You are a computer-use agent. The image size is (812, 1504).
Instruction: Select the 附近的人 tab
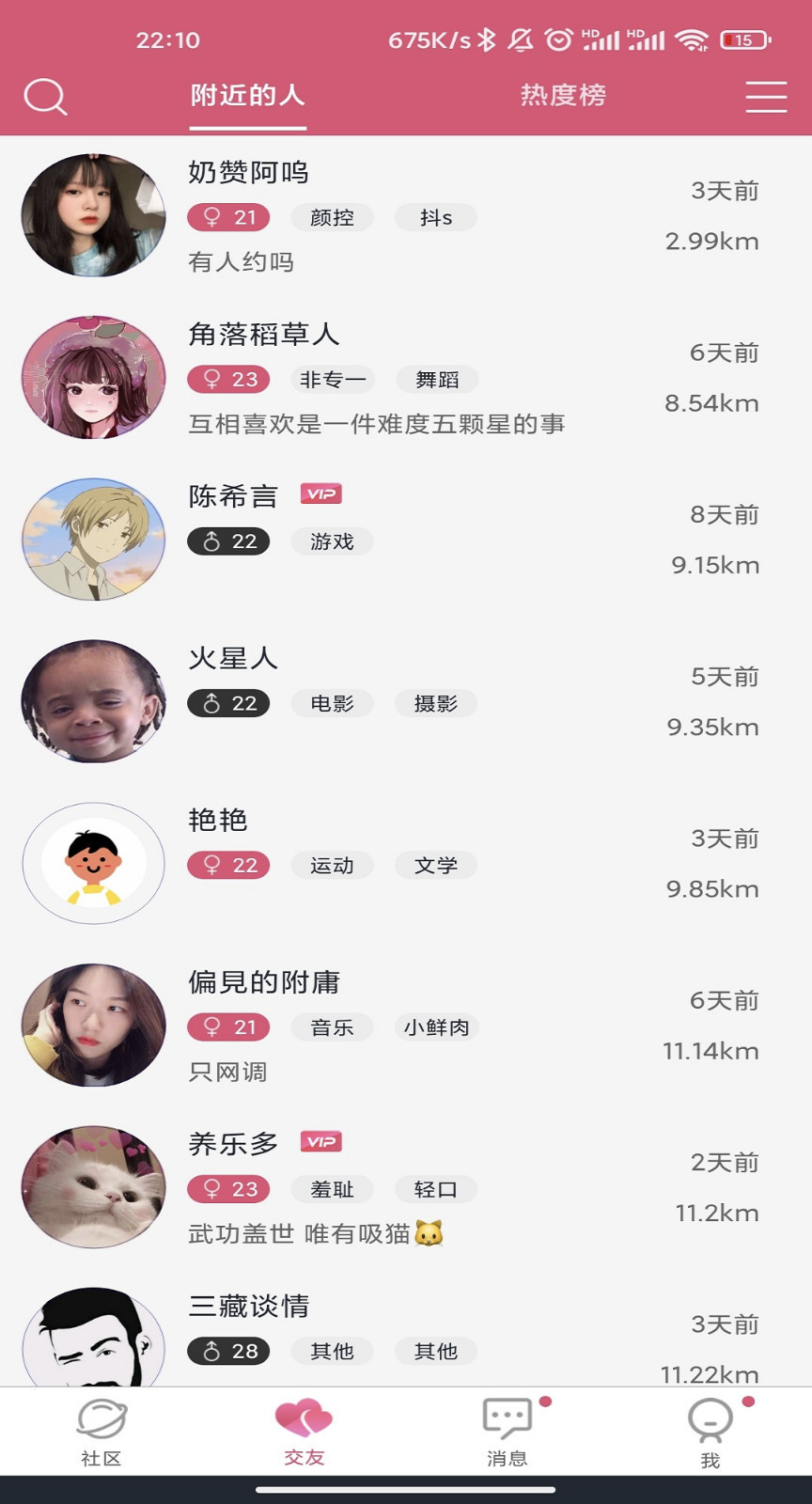pos(248,96)
